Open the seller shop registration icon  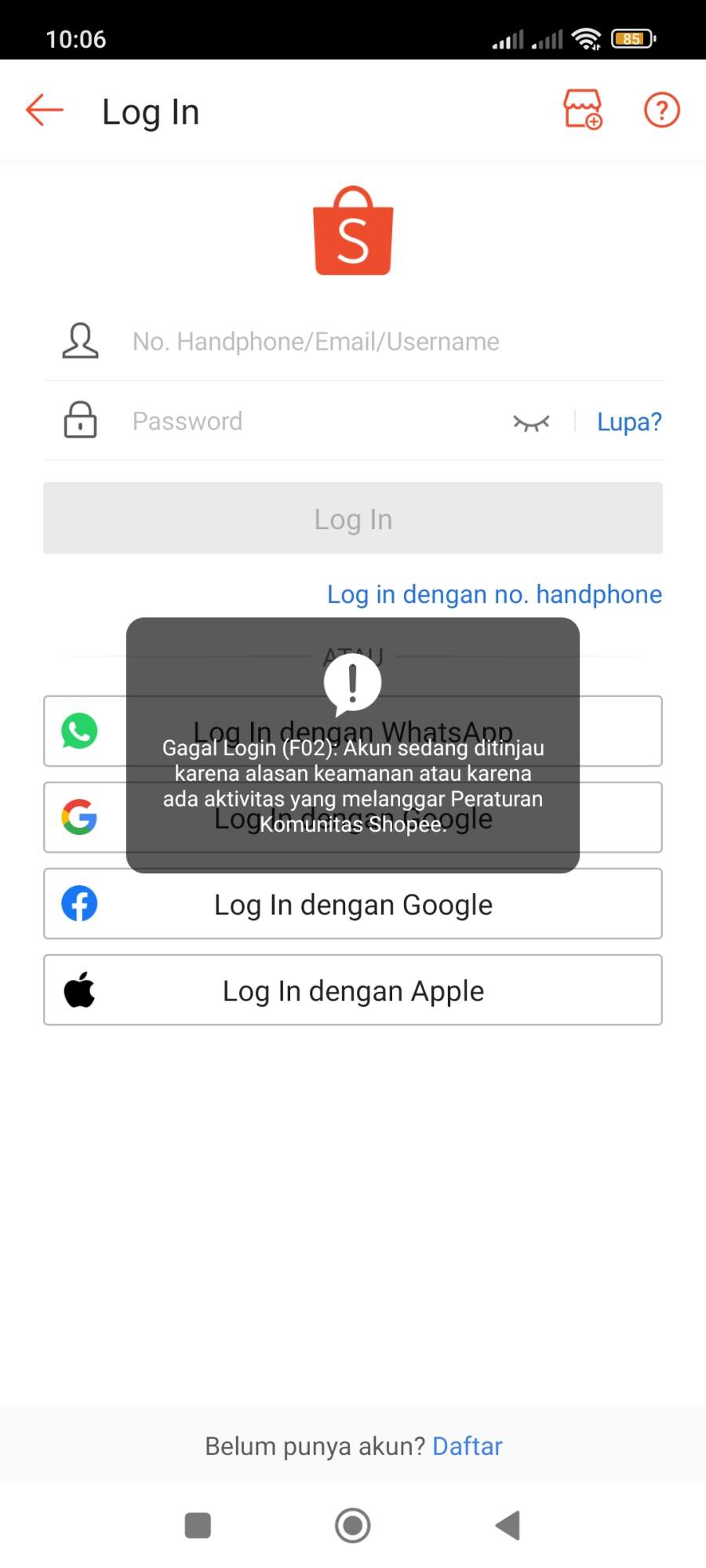point(583,109)
